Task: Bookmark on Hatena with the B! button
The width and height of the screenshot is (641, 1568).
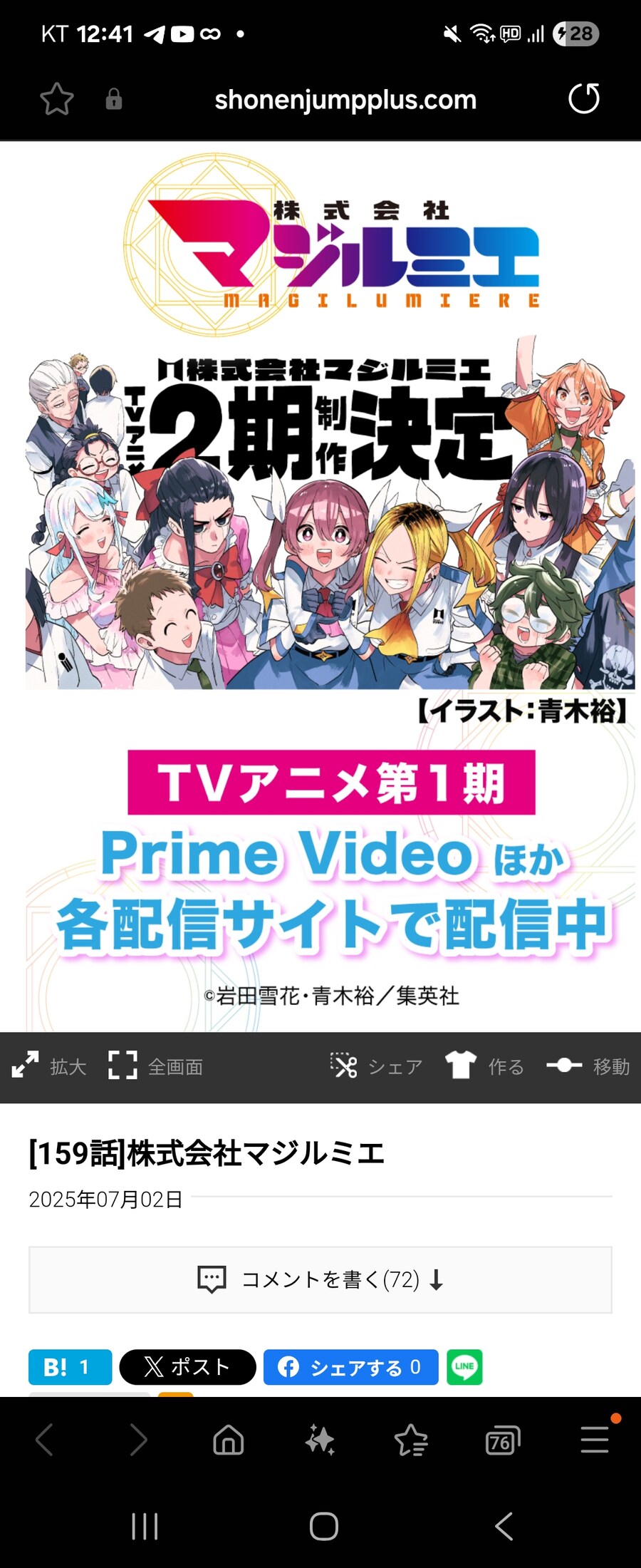Action: click(x=70, y=1367)
